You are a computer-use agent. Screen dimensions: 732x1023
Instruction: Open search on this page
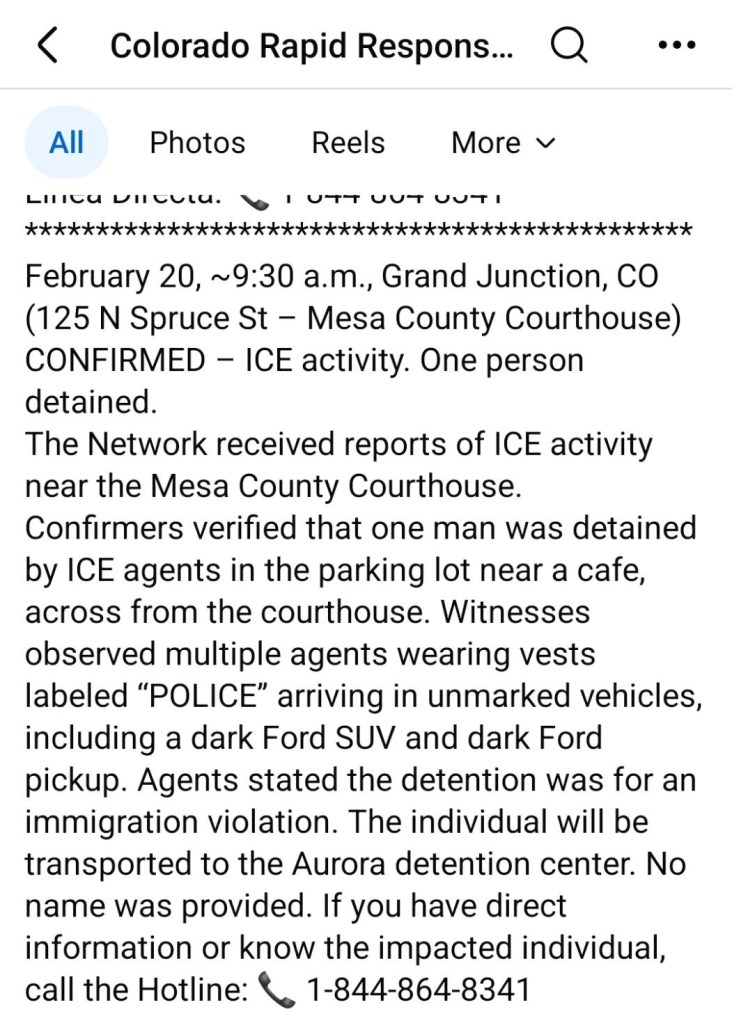pos(568,46)
